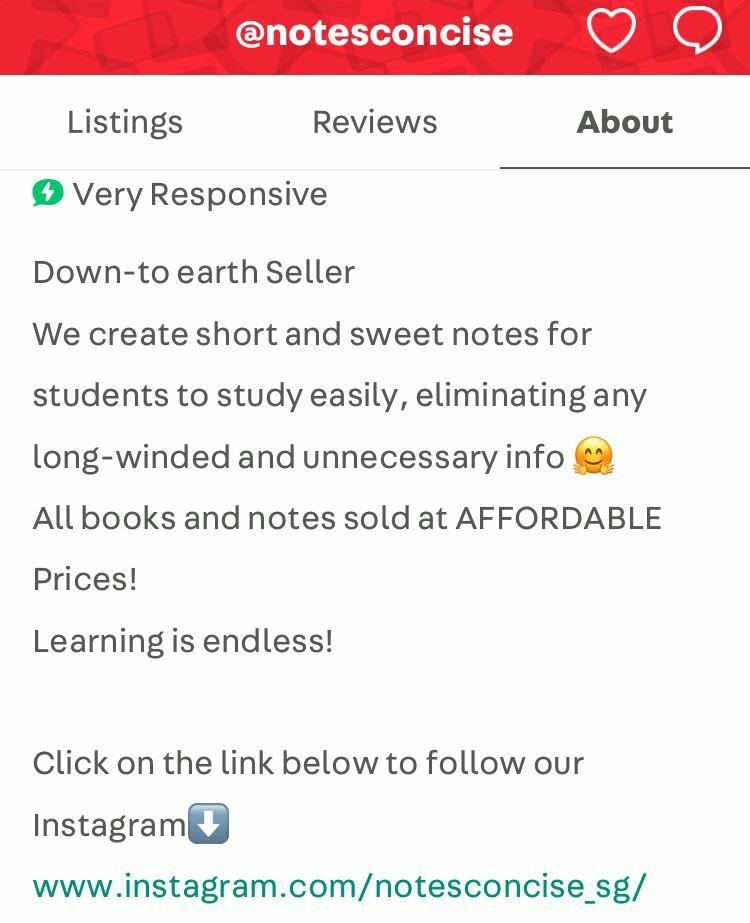Click the AFFORDABLE Prices description text
This screenshot has width=750, height=923.
point(348,518)
